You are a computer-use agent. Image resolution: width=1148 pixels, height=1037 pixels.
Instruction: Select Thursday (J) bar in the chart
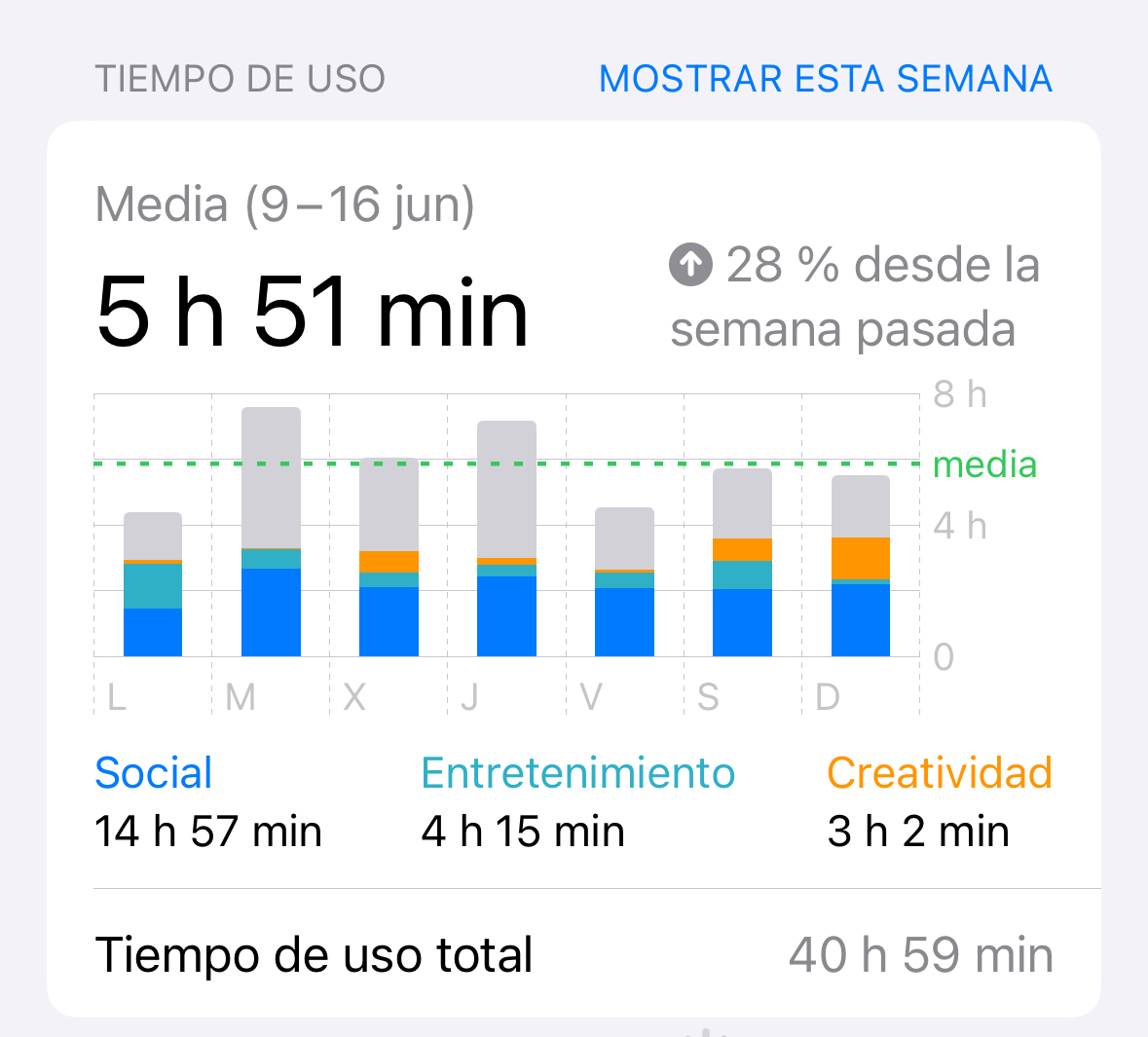[506, 538]
